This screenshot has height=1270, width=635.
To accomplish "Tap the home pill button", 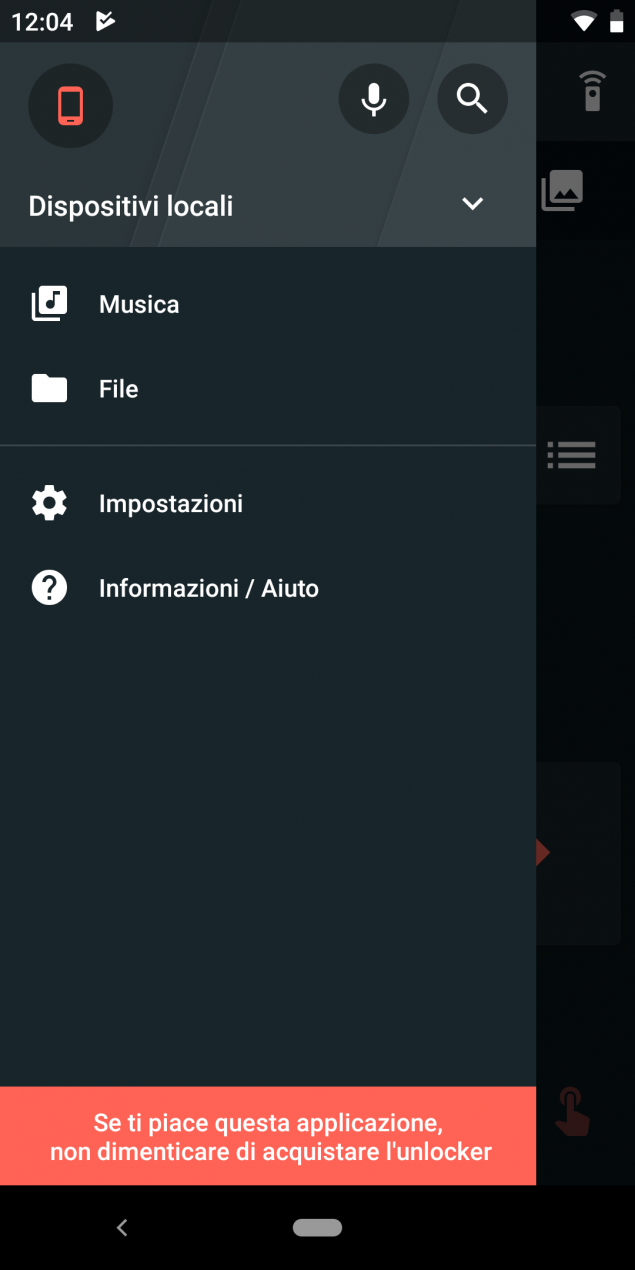I will (317, 1227).
